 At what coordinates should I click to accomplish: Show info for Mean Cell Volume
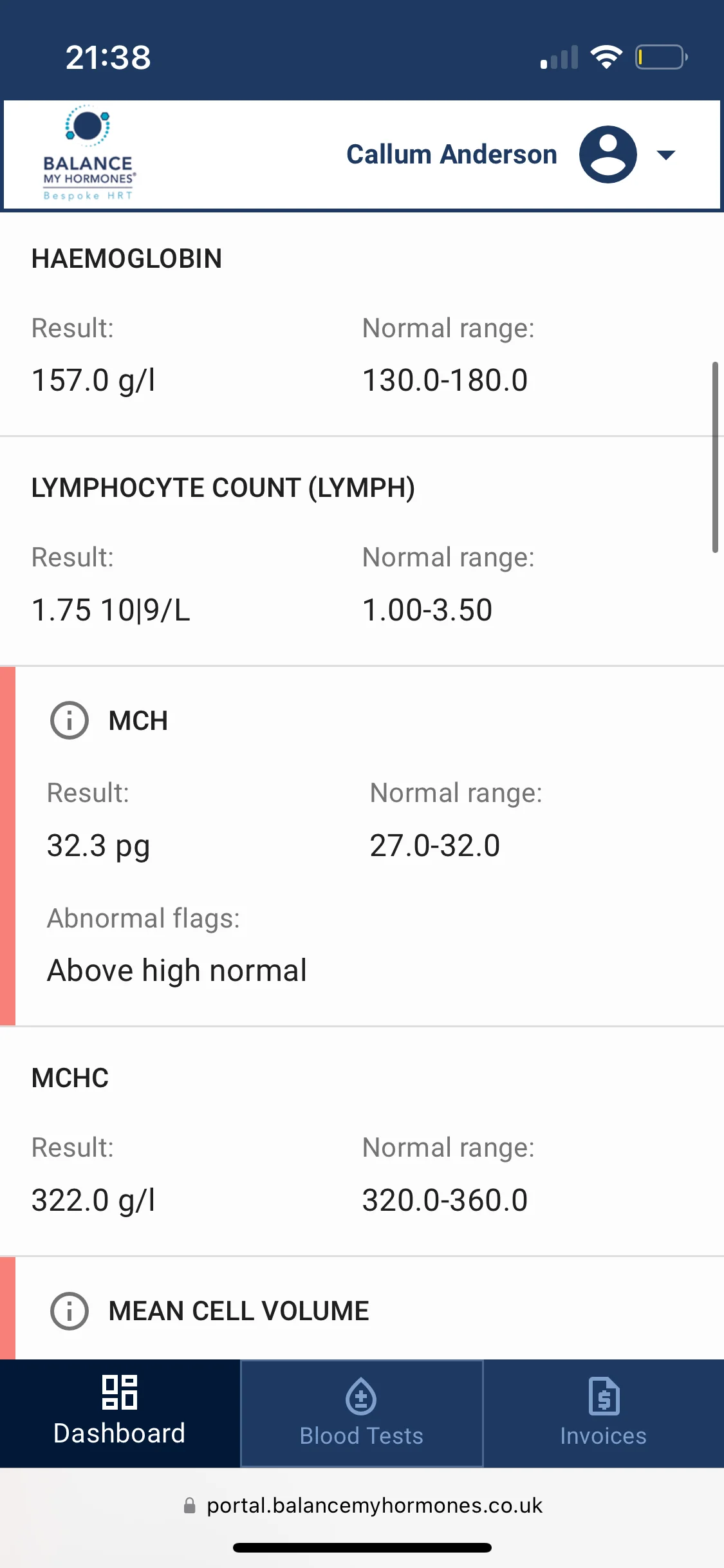(x=70, y=1311)
